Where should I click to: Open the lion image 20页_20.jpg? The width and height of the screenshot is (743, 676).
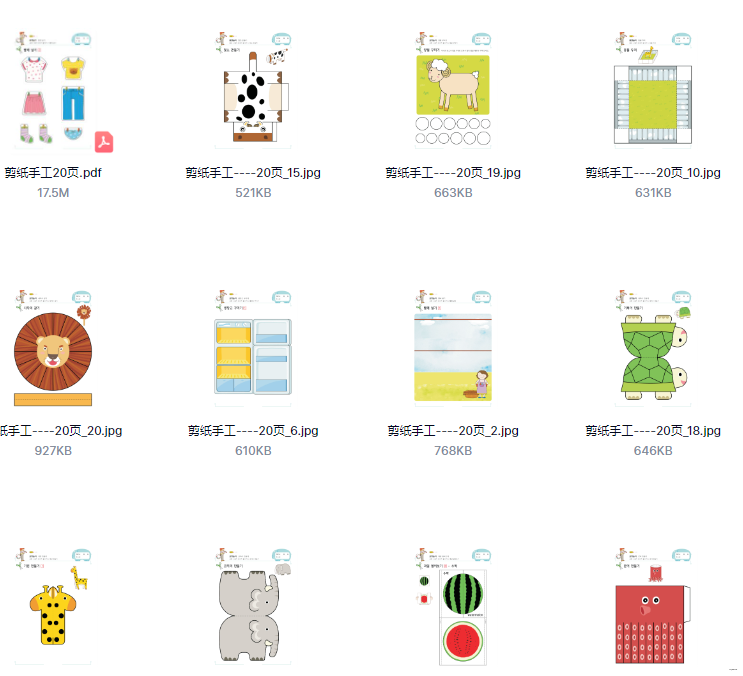53,348
